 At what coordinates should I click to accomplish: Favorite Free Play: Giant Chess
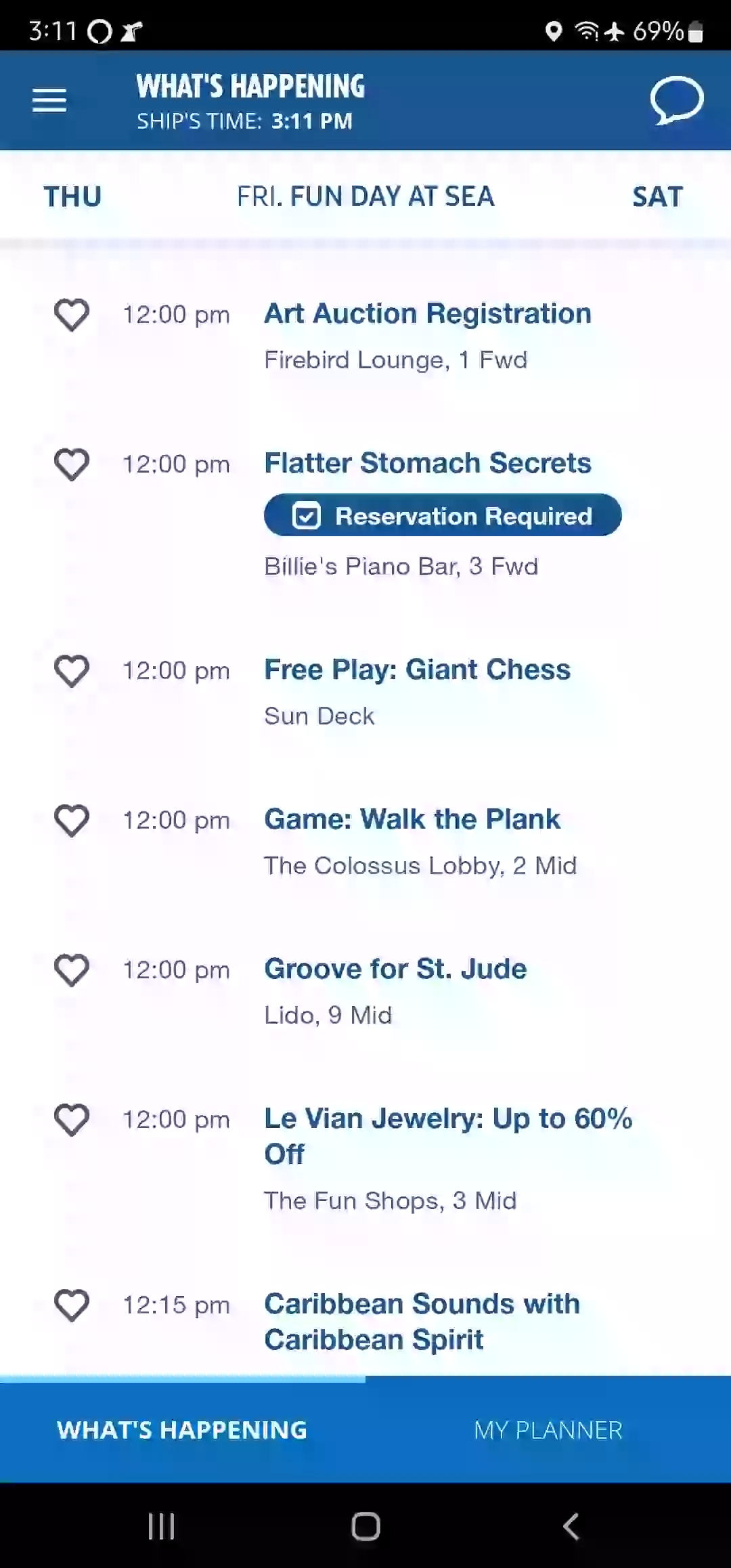tap(72, 671)
